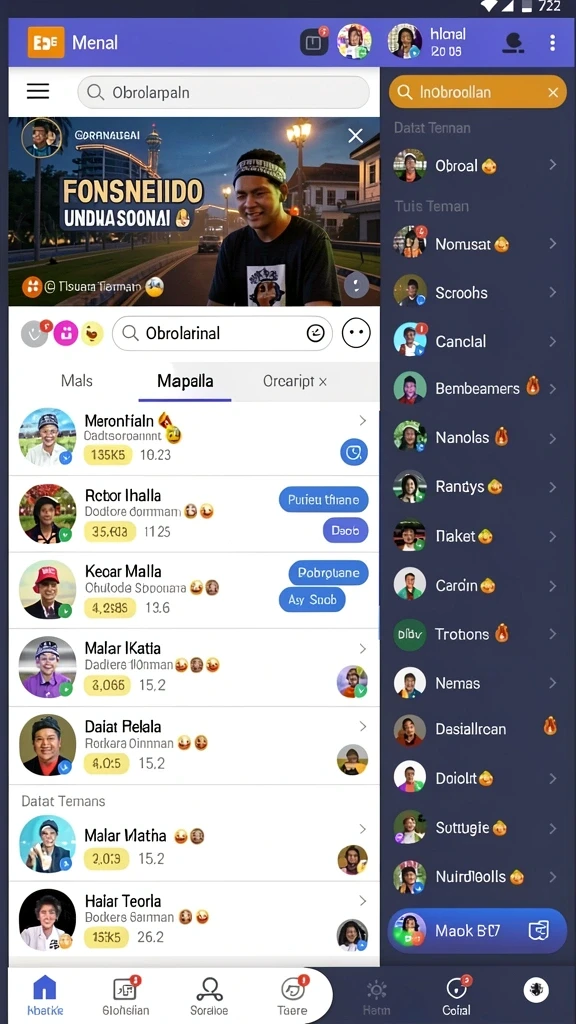The image size is (576, 1024).
Task: Close the Orcaript tab
Action: point(323,382)
